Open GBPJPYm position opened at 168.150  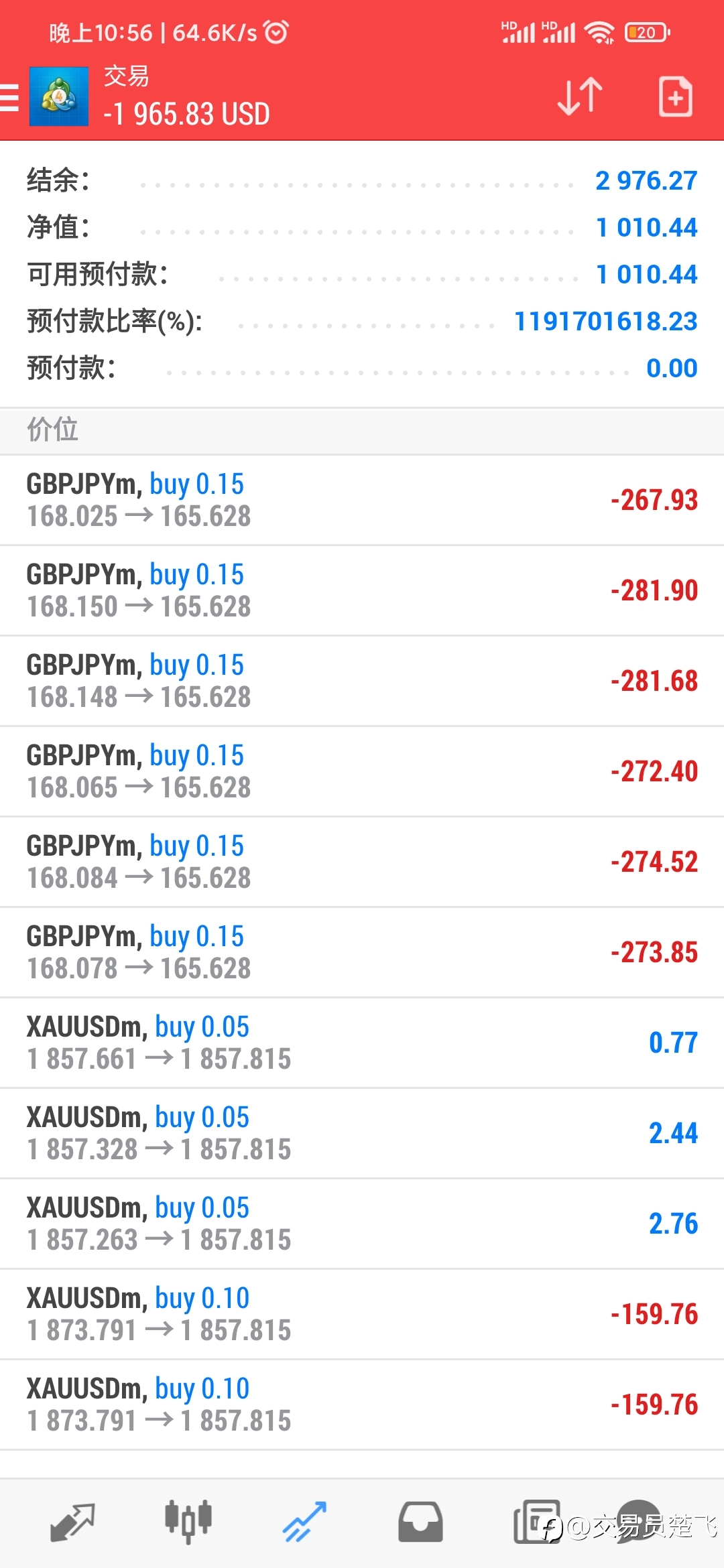(362, 590)
